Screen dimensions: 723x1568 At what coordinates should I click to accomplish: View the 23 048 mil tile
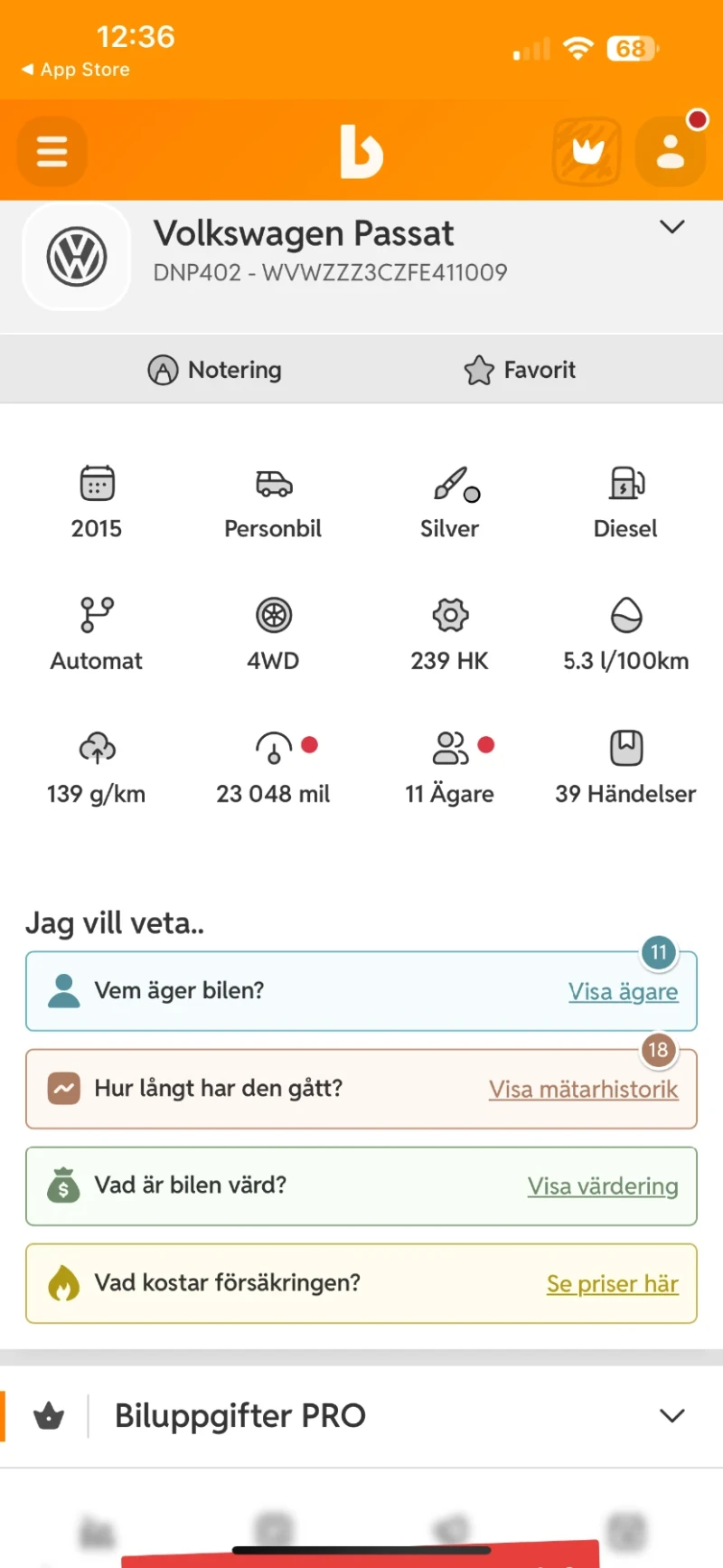273,769
